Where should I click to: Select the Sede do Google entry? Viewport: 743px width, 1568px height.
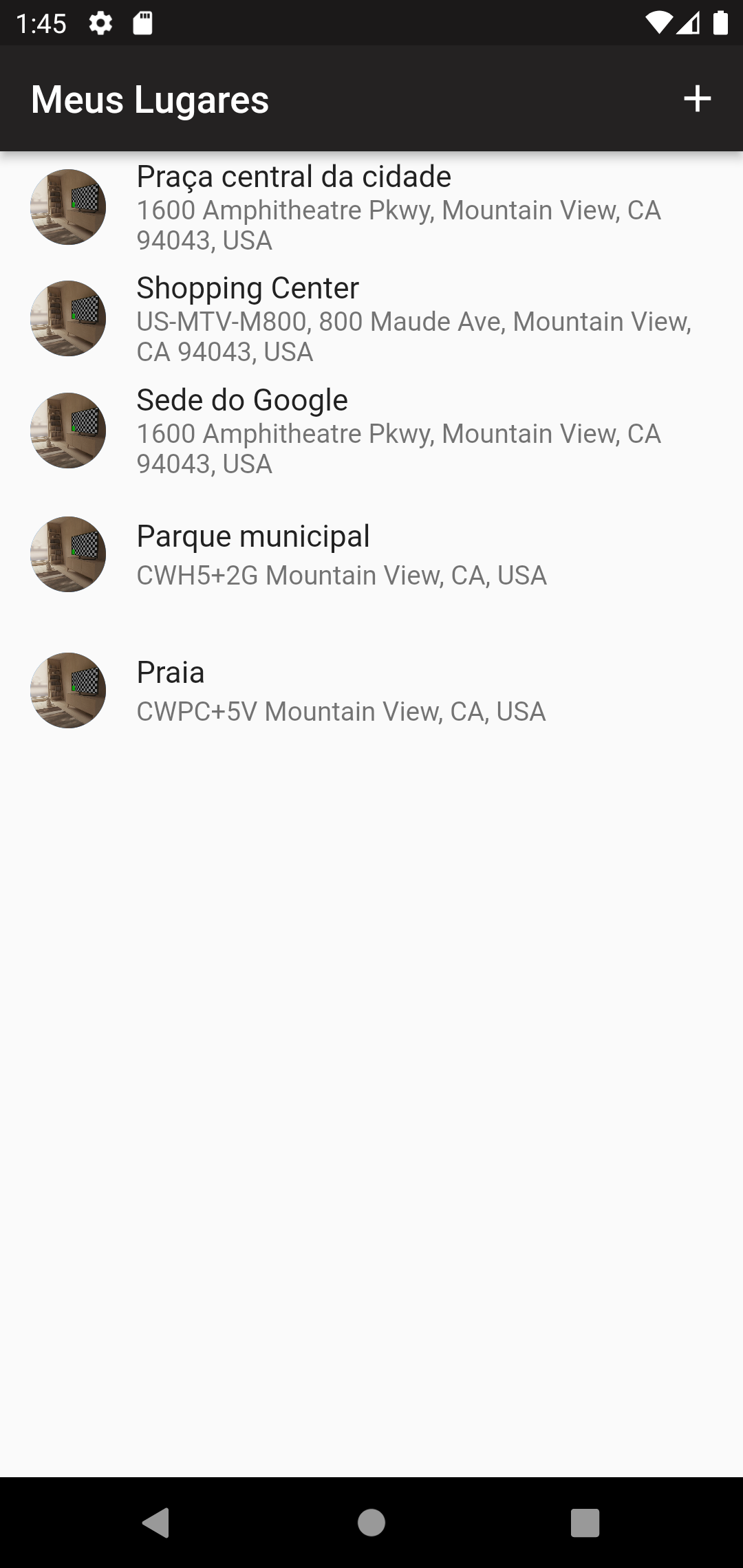(x=371, y=431)
